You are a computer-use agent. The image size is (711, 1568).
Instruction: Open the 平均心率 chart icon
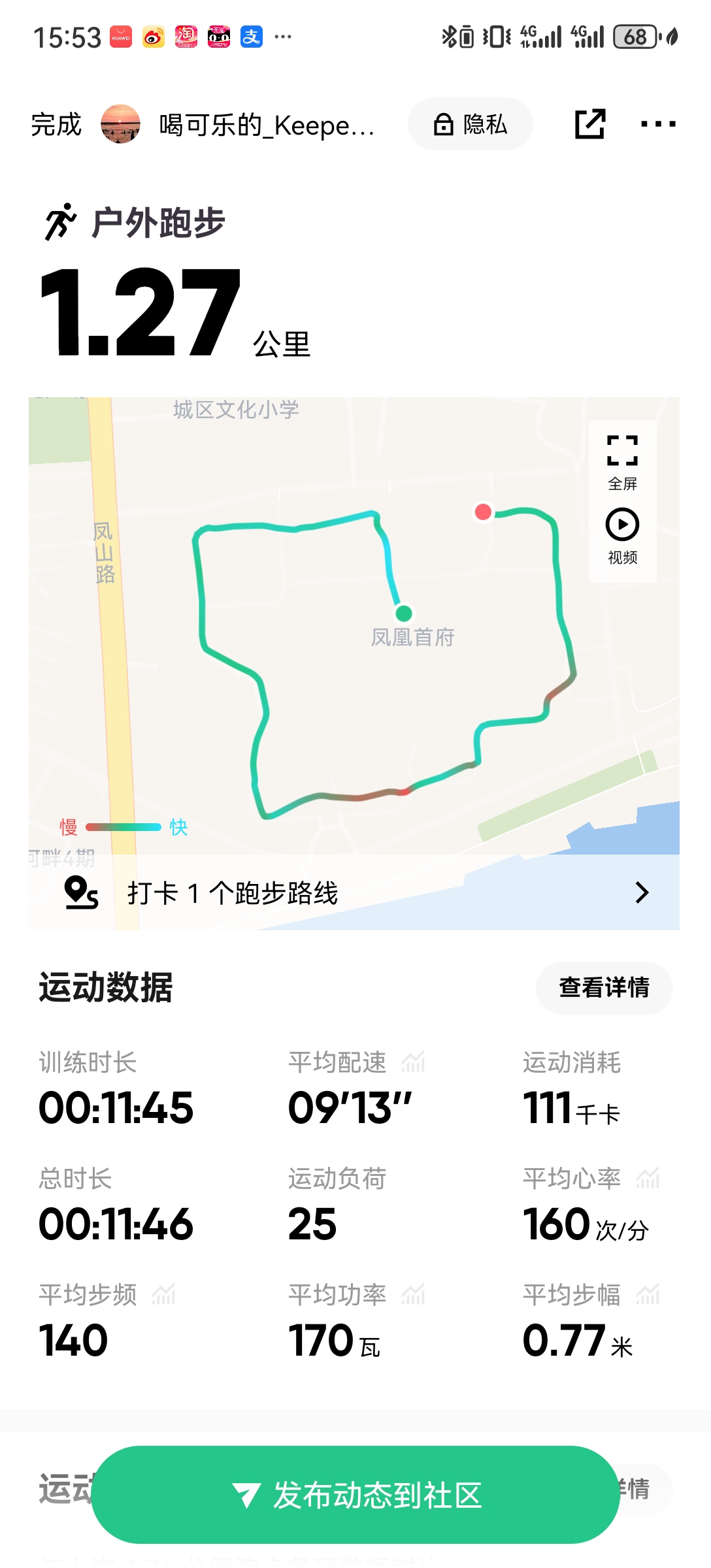click(648, 1178)
